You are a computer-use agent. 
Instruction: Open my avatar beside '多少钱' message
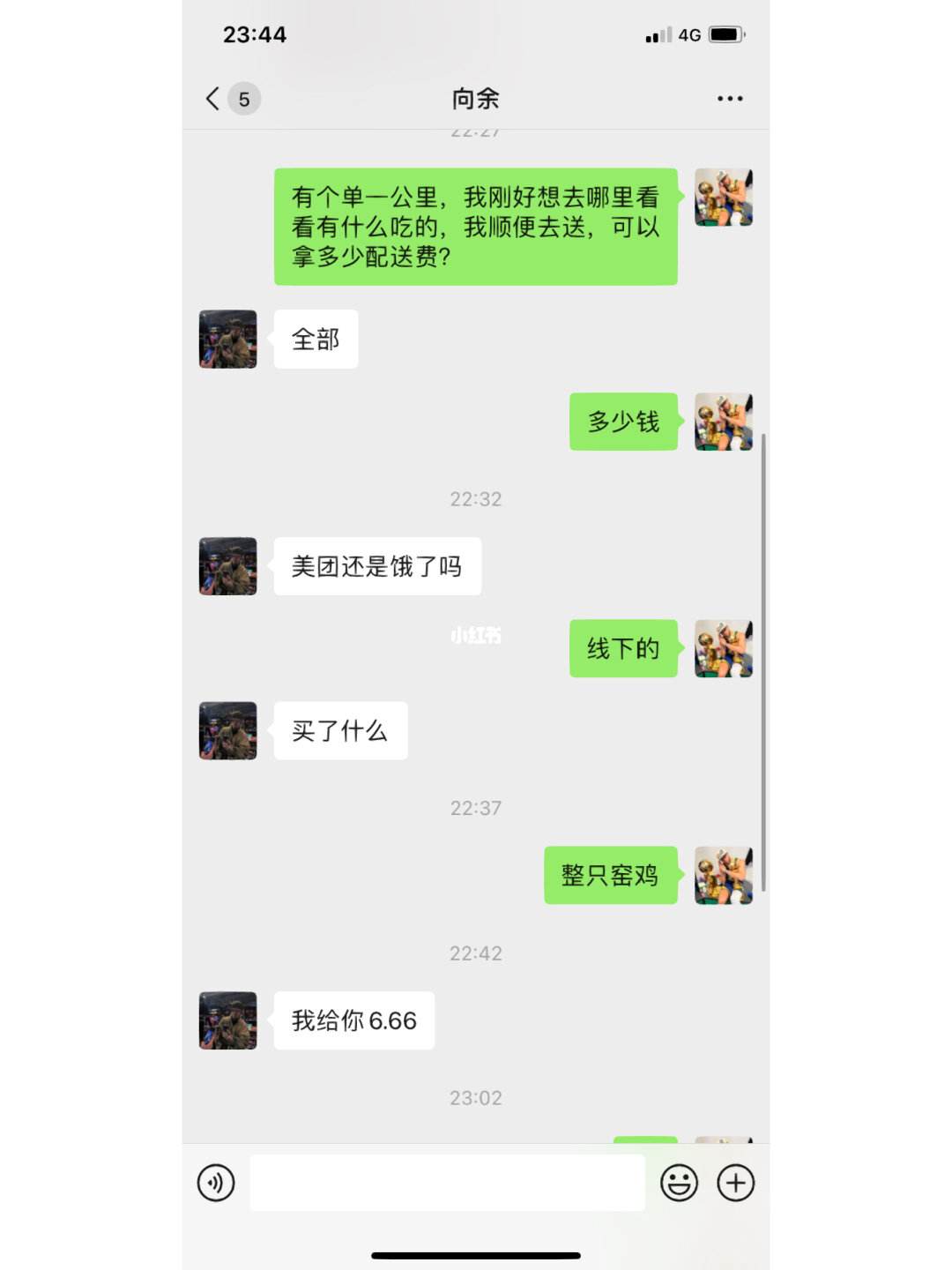723,422
